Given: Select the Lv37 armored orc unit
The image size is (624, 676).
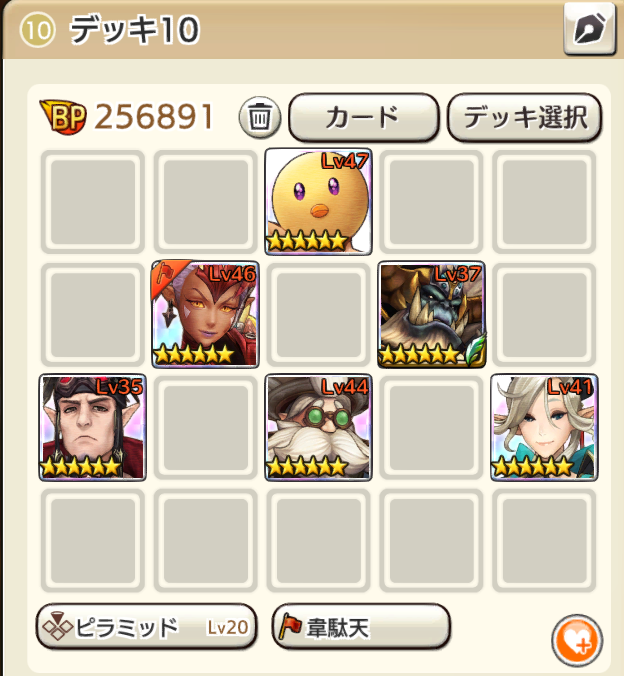Looking at the screenshot, I should pos(431,314).
